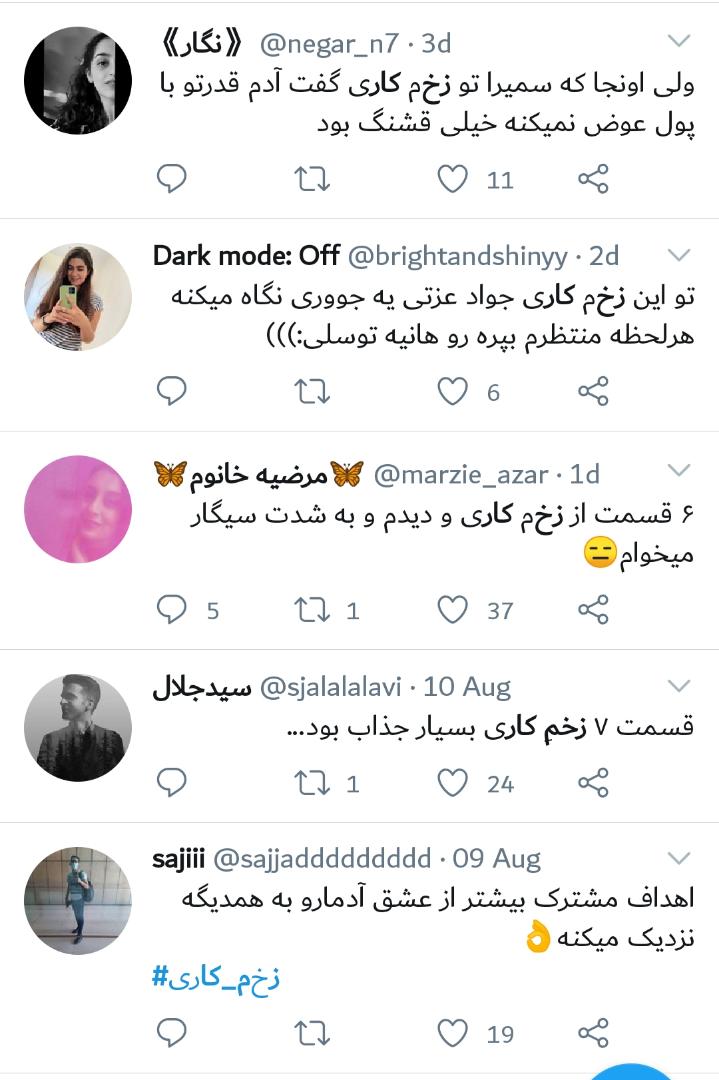View the profile picture of @brightandshinyy
This screenshot has width=719, height=1080.
pyautogui.click(x=78, y=297)
